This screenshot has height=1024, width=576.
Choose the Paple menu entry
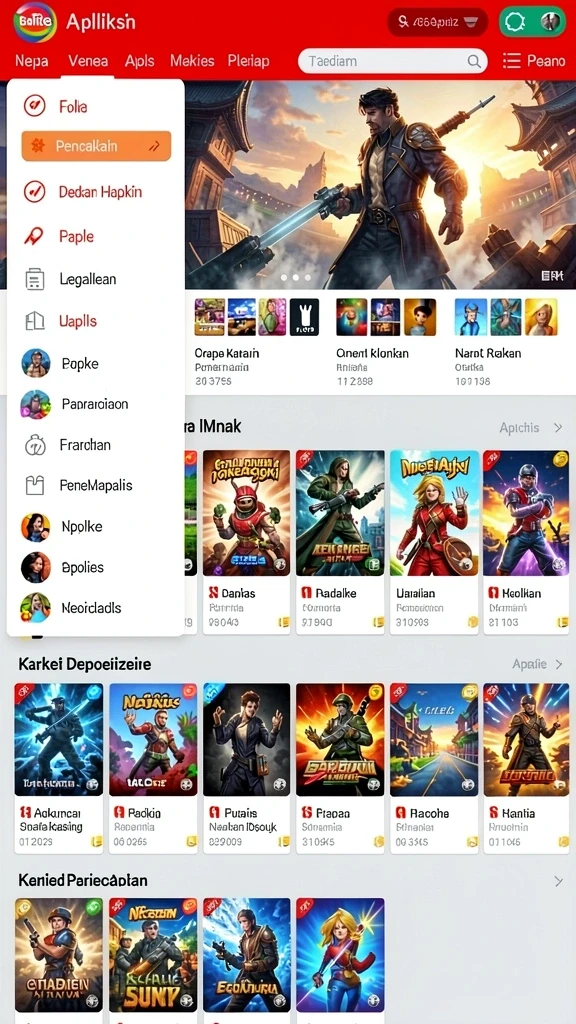point(95,236)
